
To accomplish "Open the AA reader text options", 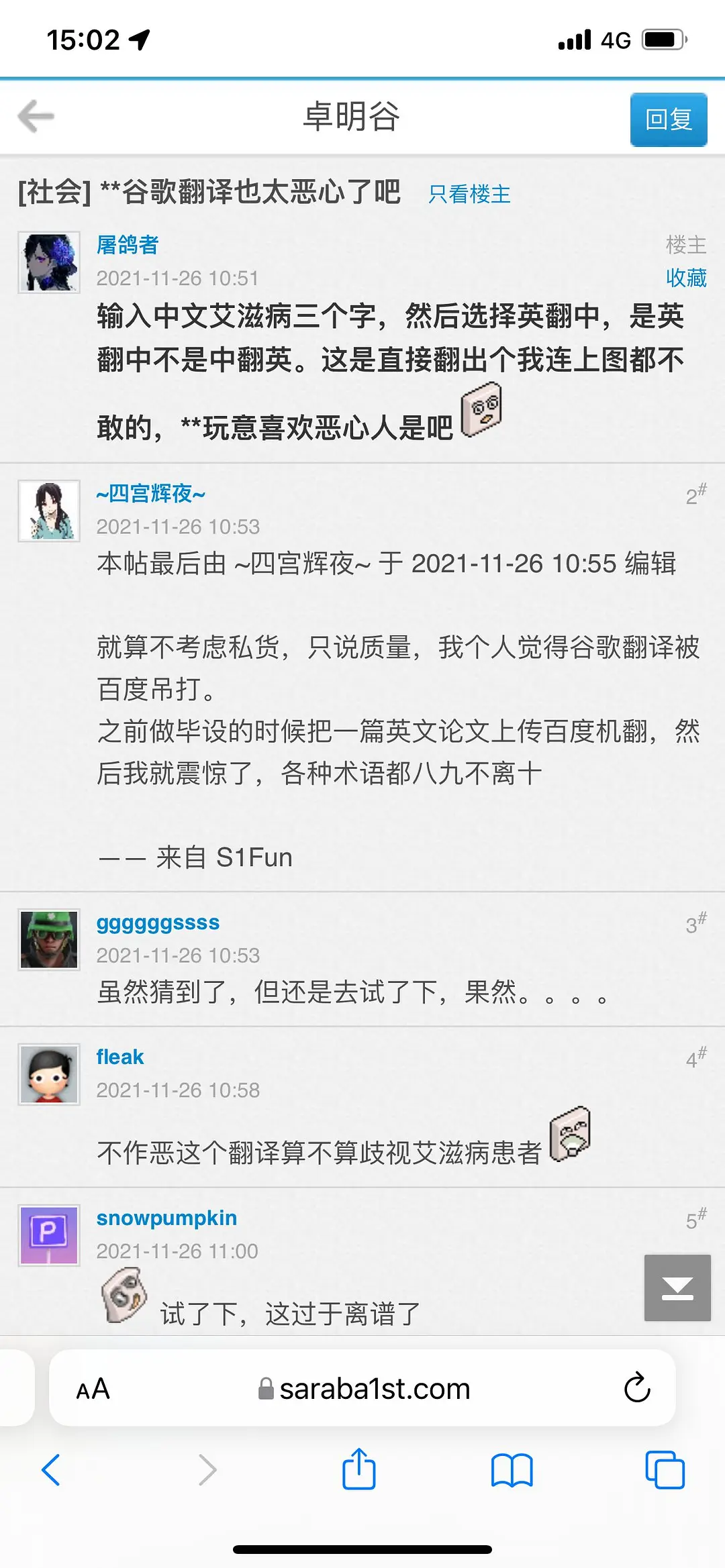I will tap(93, 1389).
